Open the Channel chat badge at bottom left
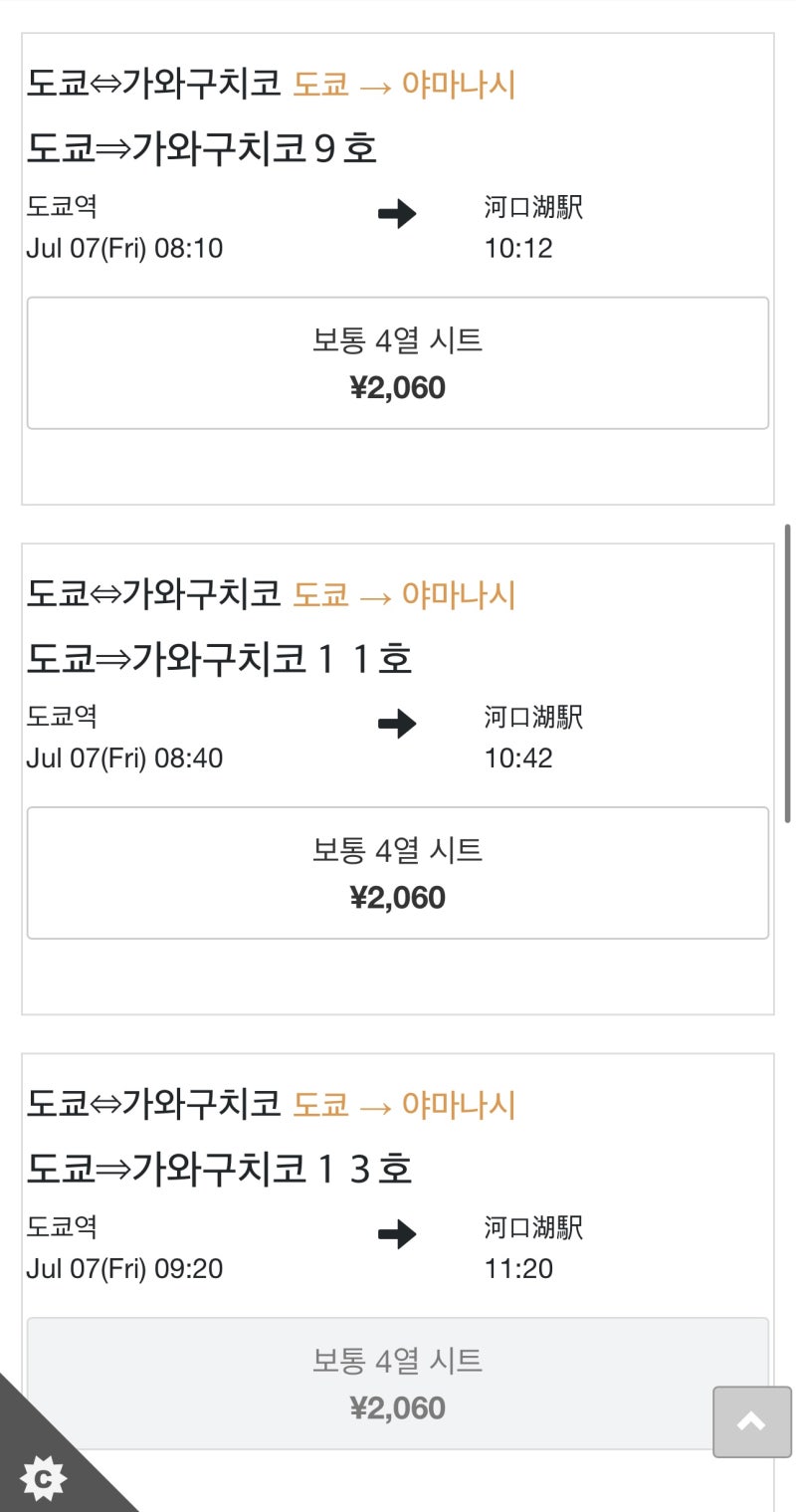Viewport: 796px width, 1512px height. (x=45, y=1478)
